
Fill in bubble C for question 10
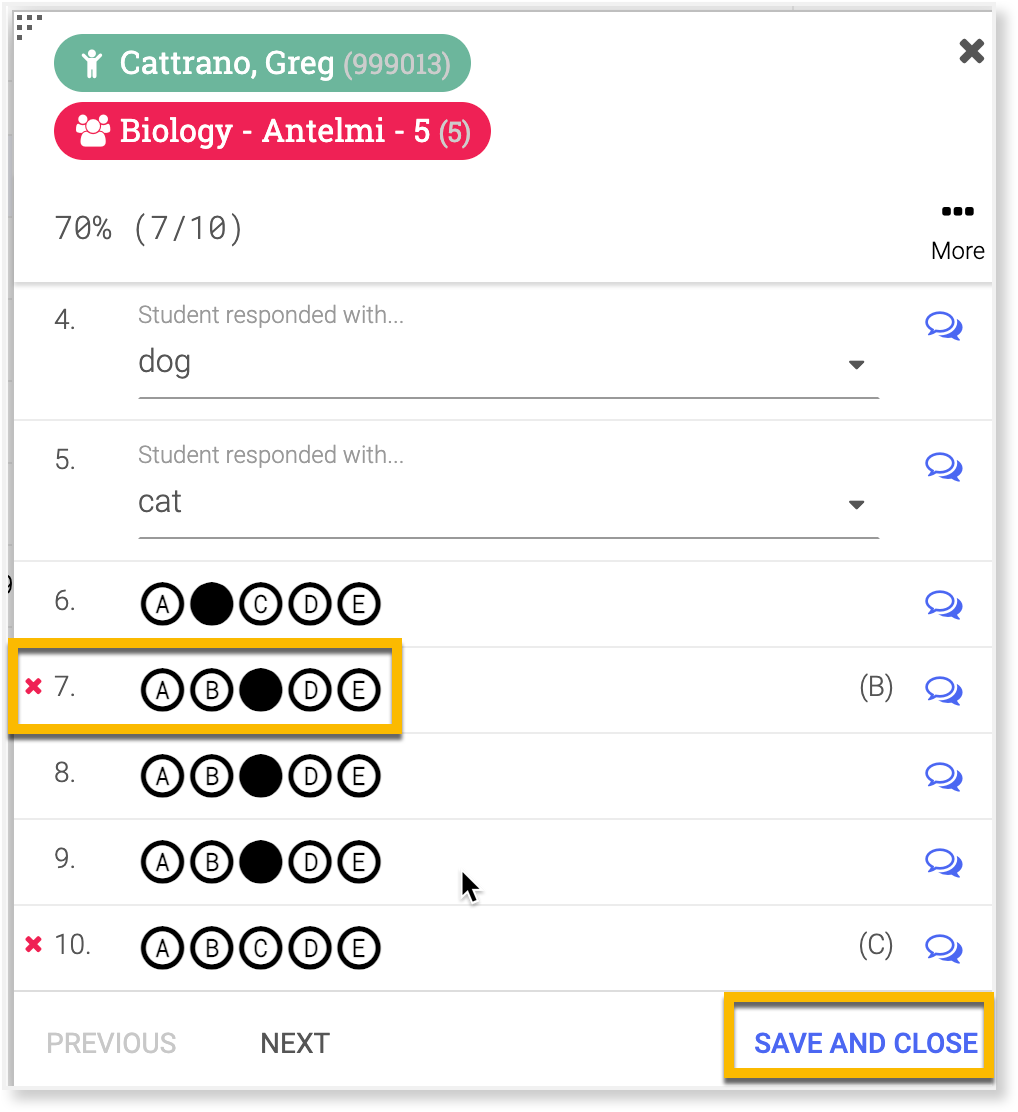coord(261,948)
